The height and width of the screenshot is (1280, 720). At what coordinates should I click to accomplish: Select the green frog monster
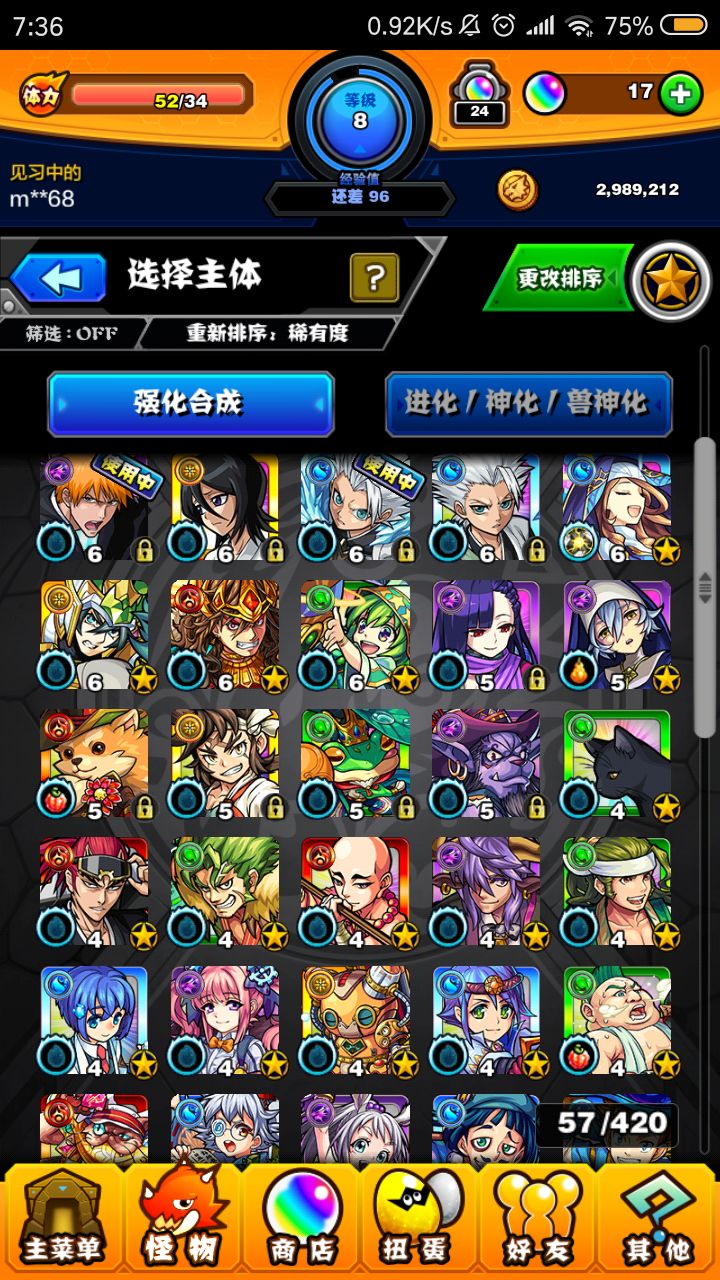[355, 764]
